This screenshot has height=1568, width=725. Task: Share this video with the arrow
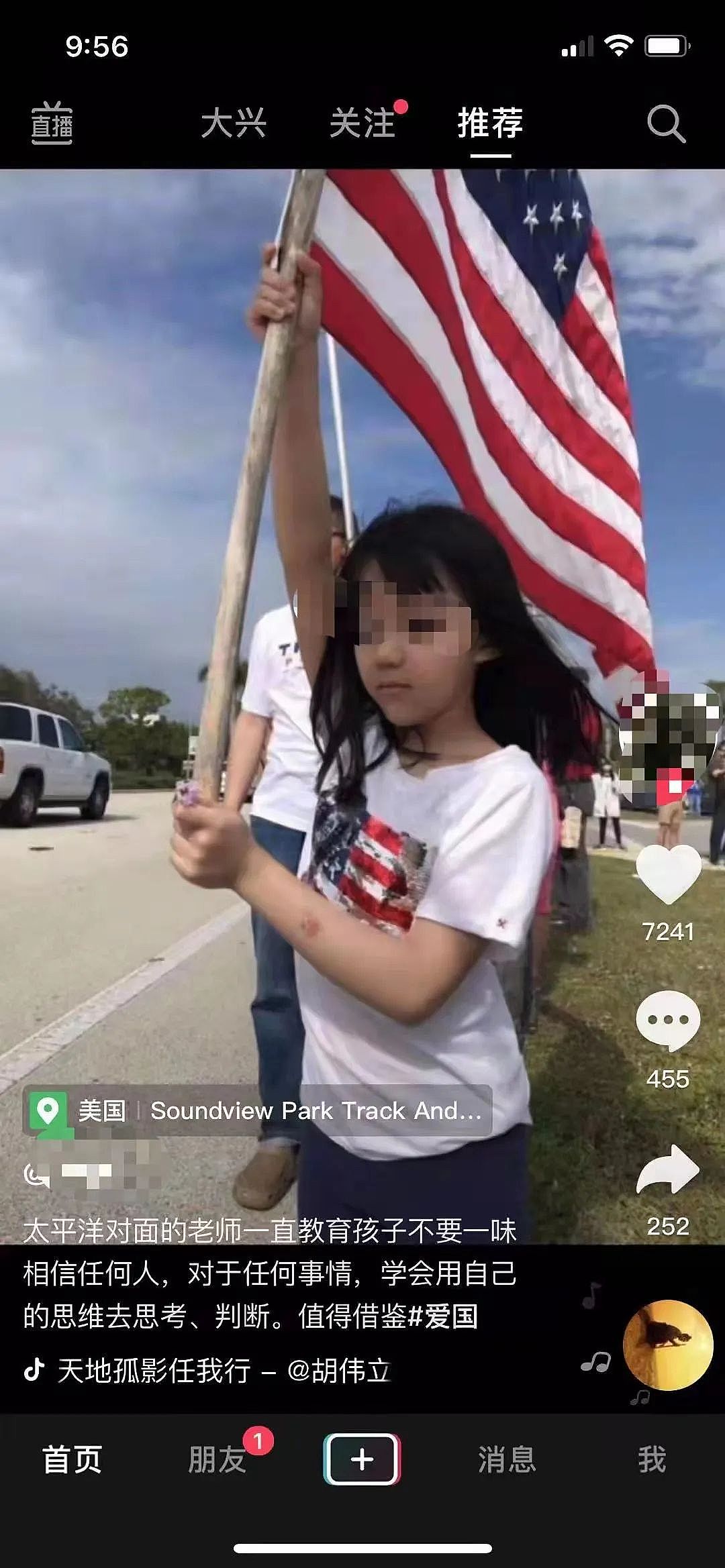[668, 1169]
